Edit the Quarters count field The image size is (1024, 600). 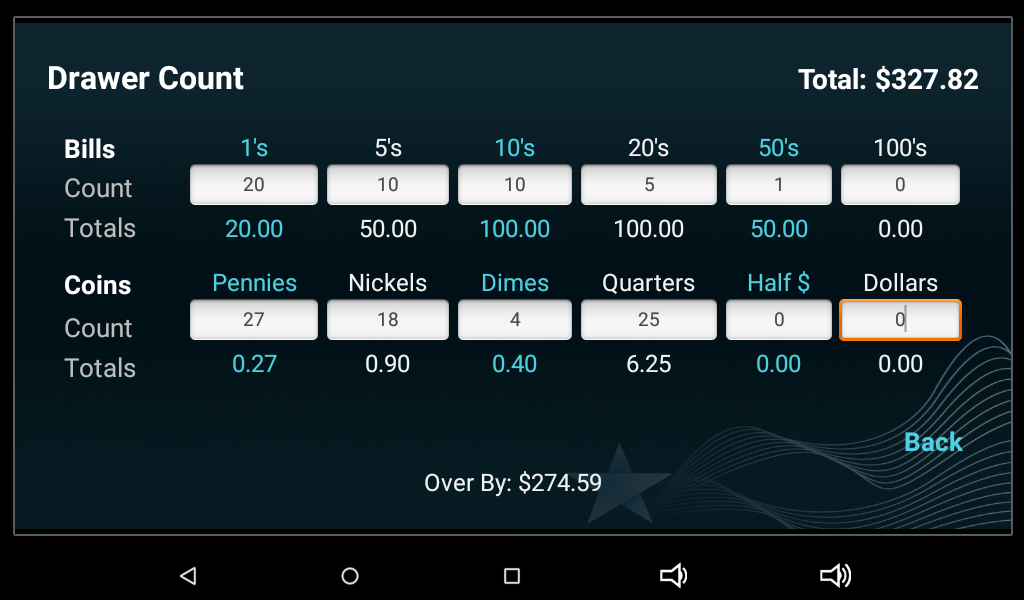point(649,320)
